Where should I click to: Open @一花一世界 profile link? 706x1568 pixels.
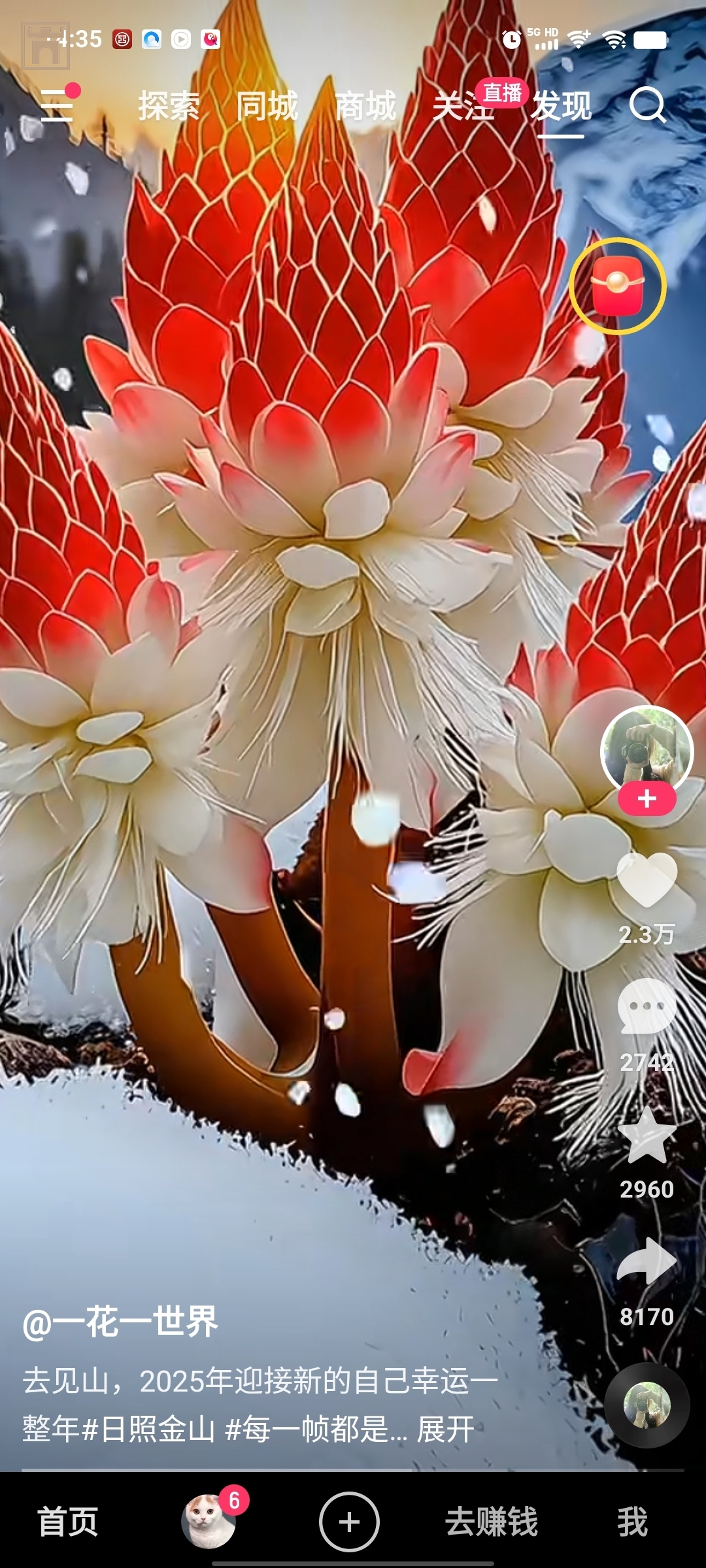(120, 1322)
